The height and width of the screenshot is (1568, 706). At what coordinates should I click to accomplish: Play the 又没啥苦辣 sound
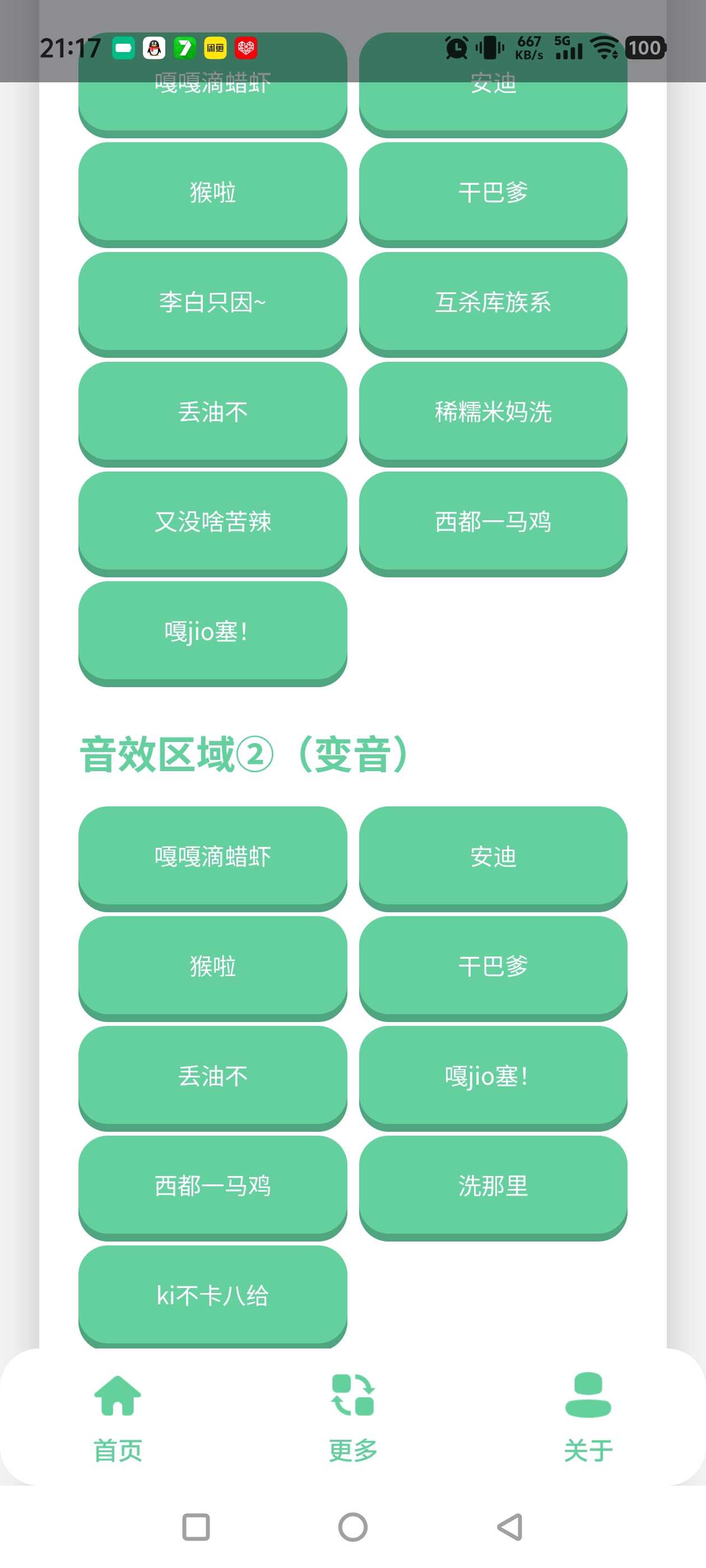pos(212,521)
